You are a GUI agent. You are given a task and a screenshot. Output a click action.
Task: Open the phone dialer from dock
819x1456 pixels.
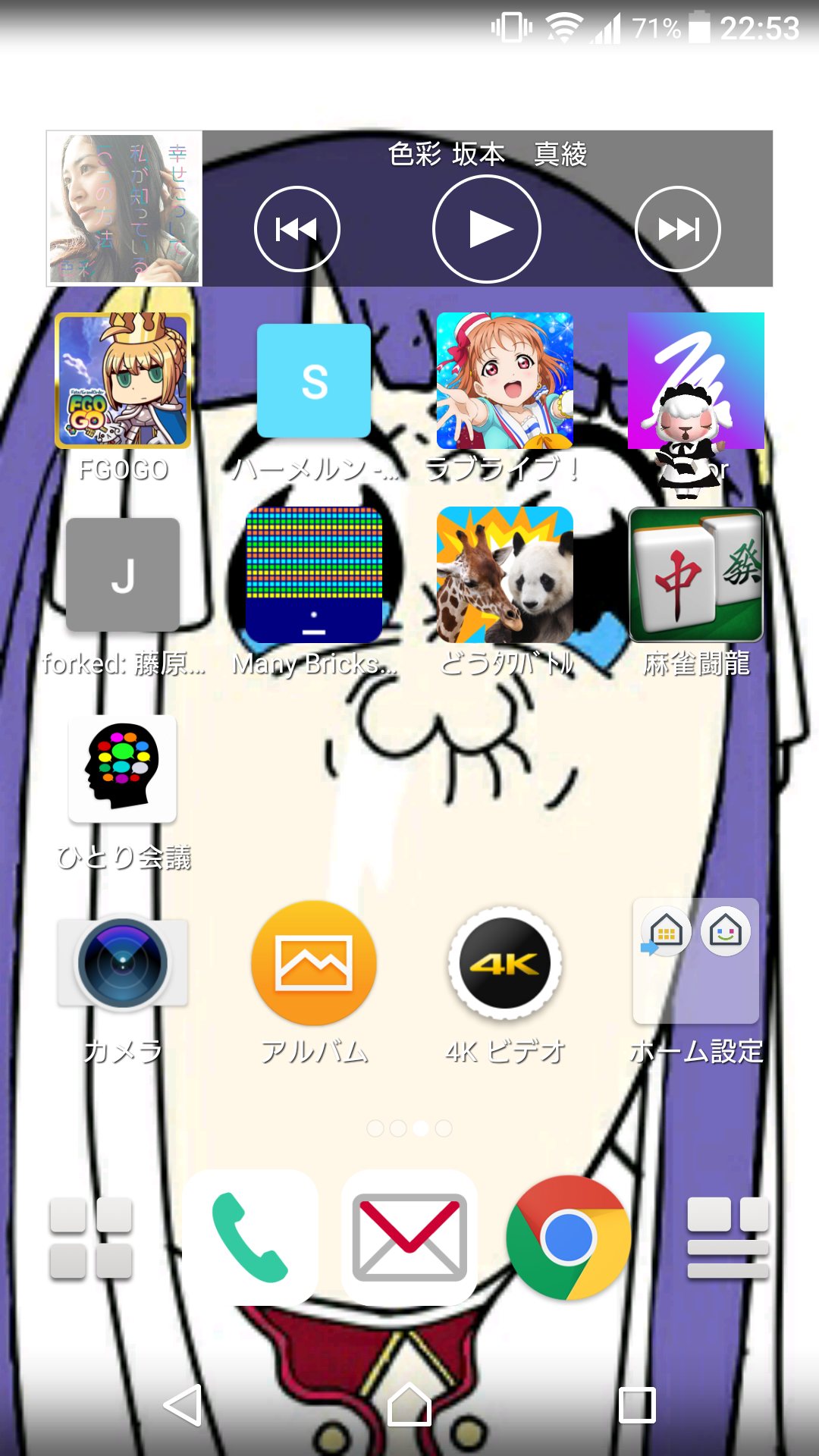[x=249, y=1238]
